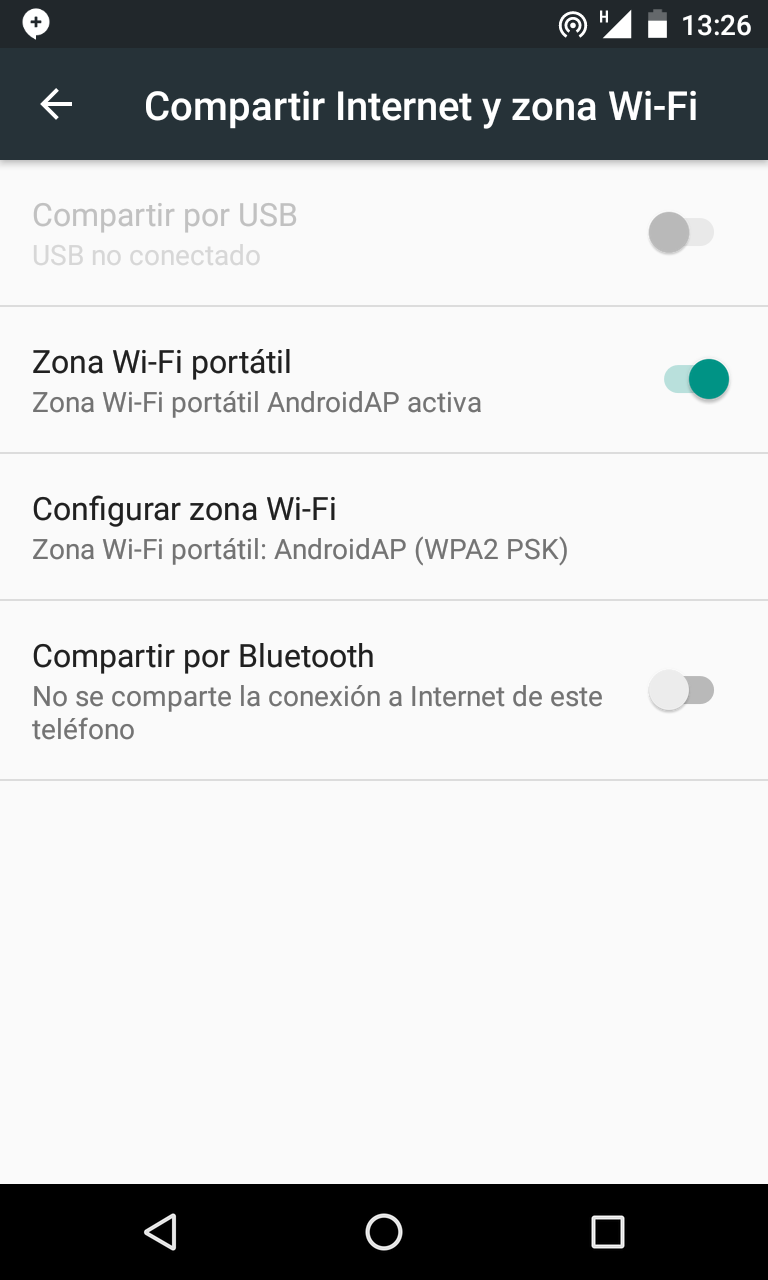Tap the USB no conectado subtitle
This screenshot has width=768, height=1280.
click(x=147, y=255)
